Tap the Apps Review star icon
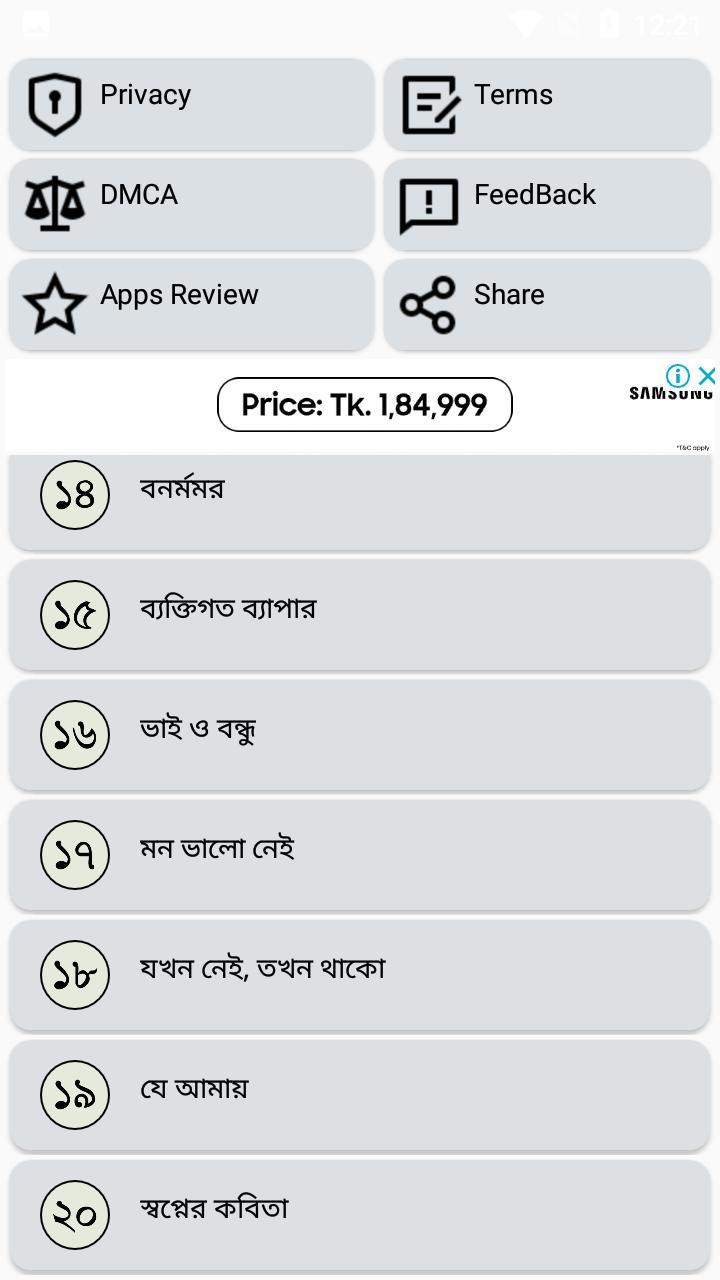 (x=55, y=304)
